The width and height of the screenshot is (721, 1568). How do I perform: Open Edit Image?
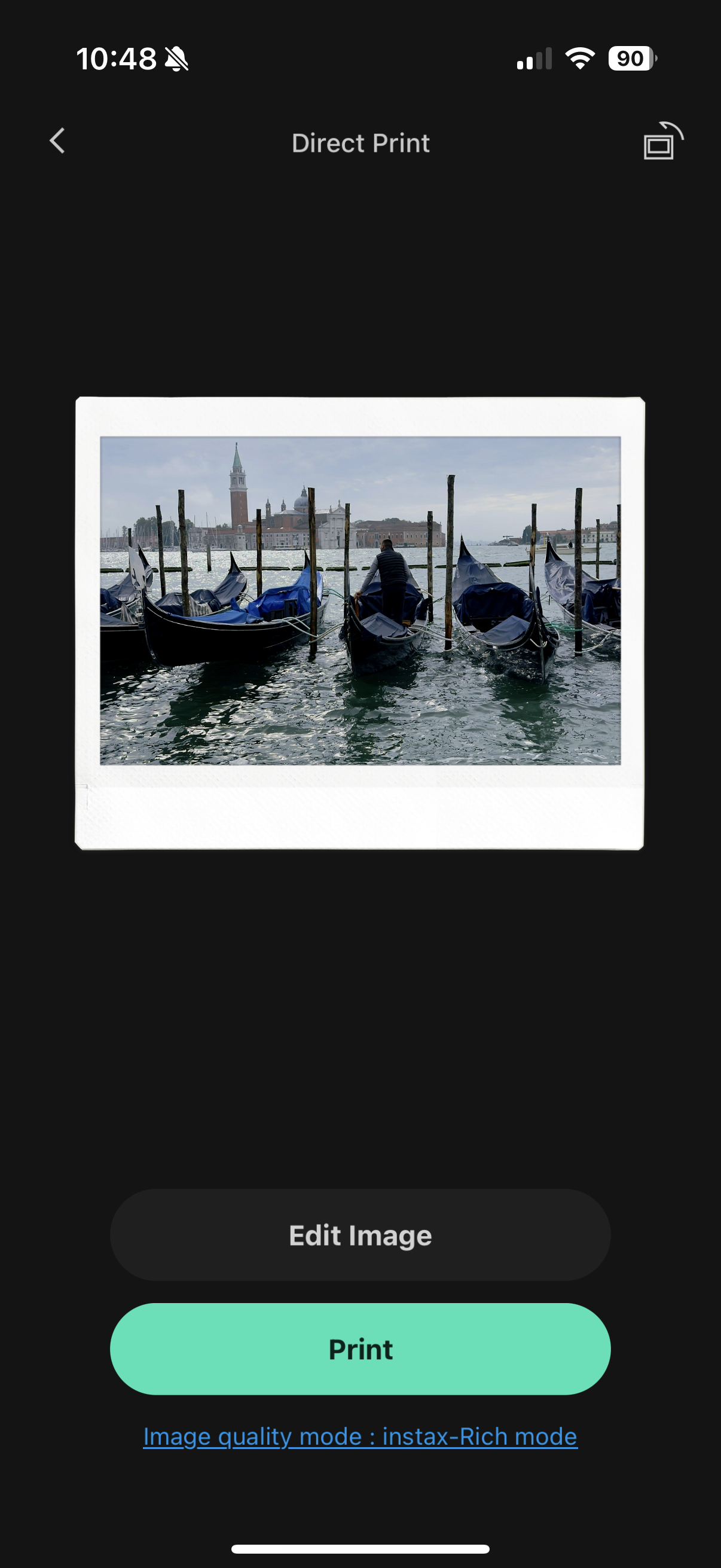[x=360, y=1235]
